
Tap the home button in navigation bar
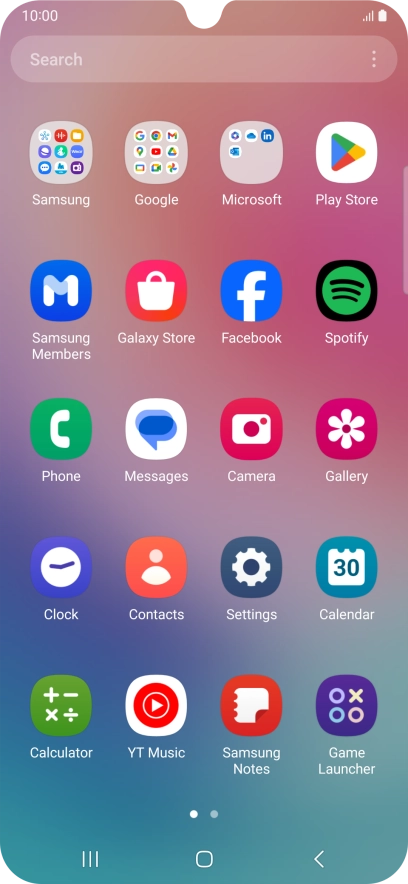coord(204,859)
